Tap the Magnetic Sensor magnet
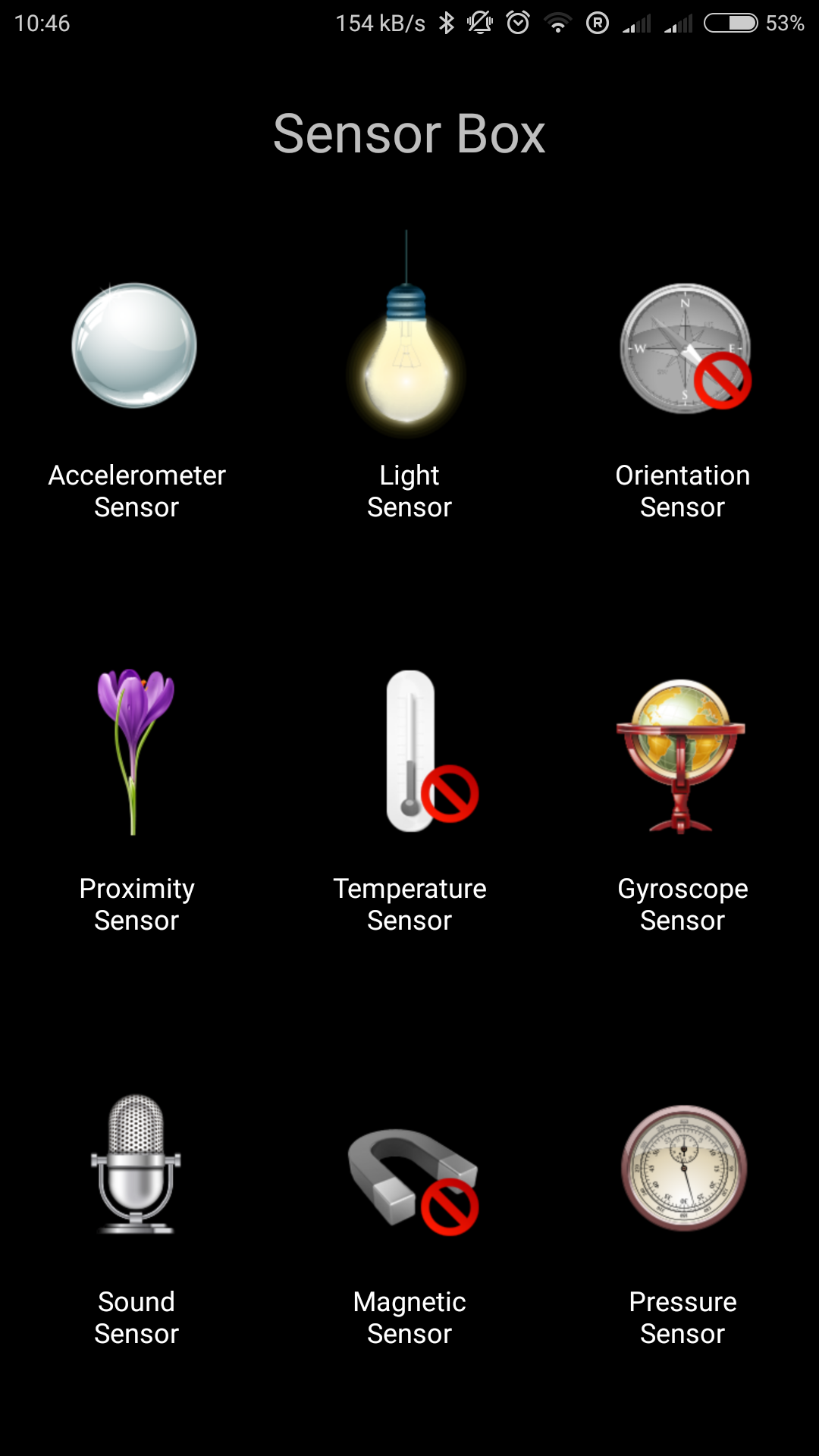 tap(412, 1175)
